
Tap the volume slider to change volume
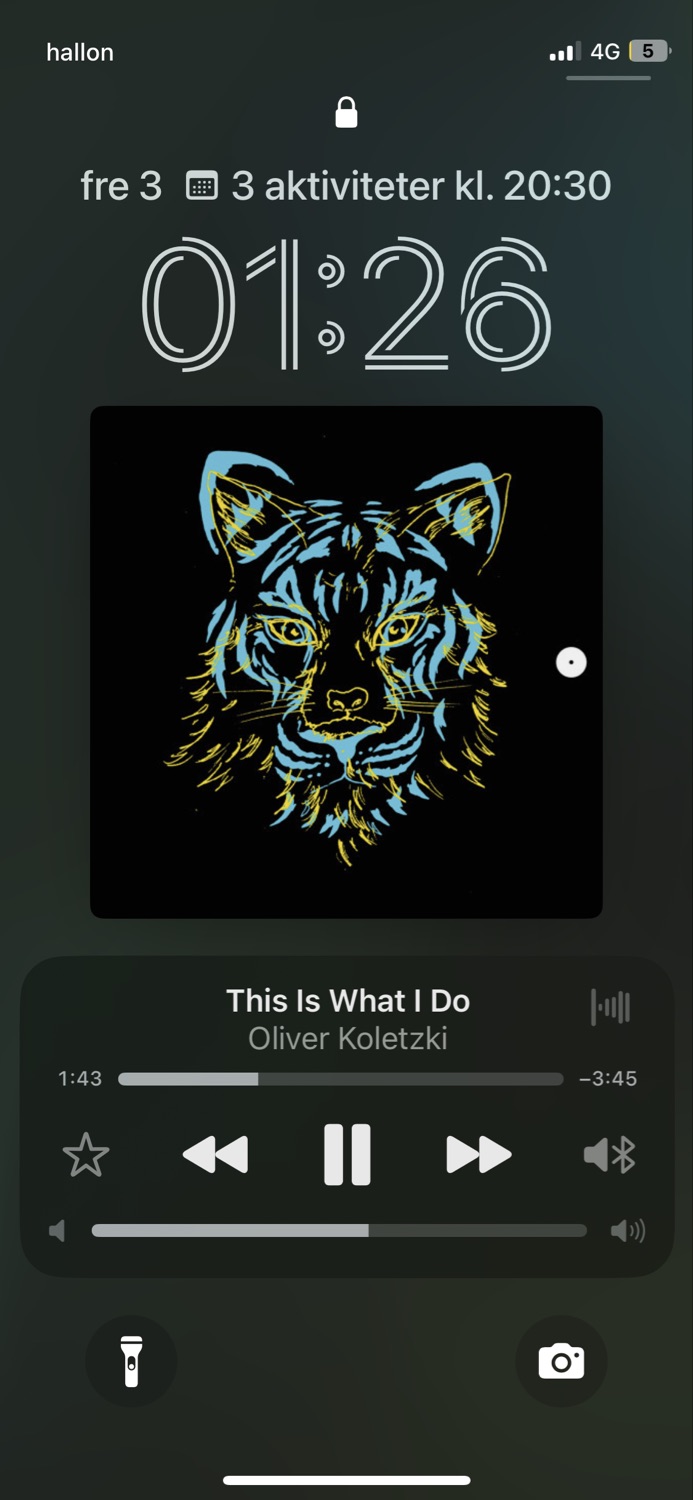pyautogui.click(x=340, y=1231)
